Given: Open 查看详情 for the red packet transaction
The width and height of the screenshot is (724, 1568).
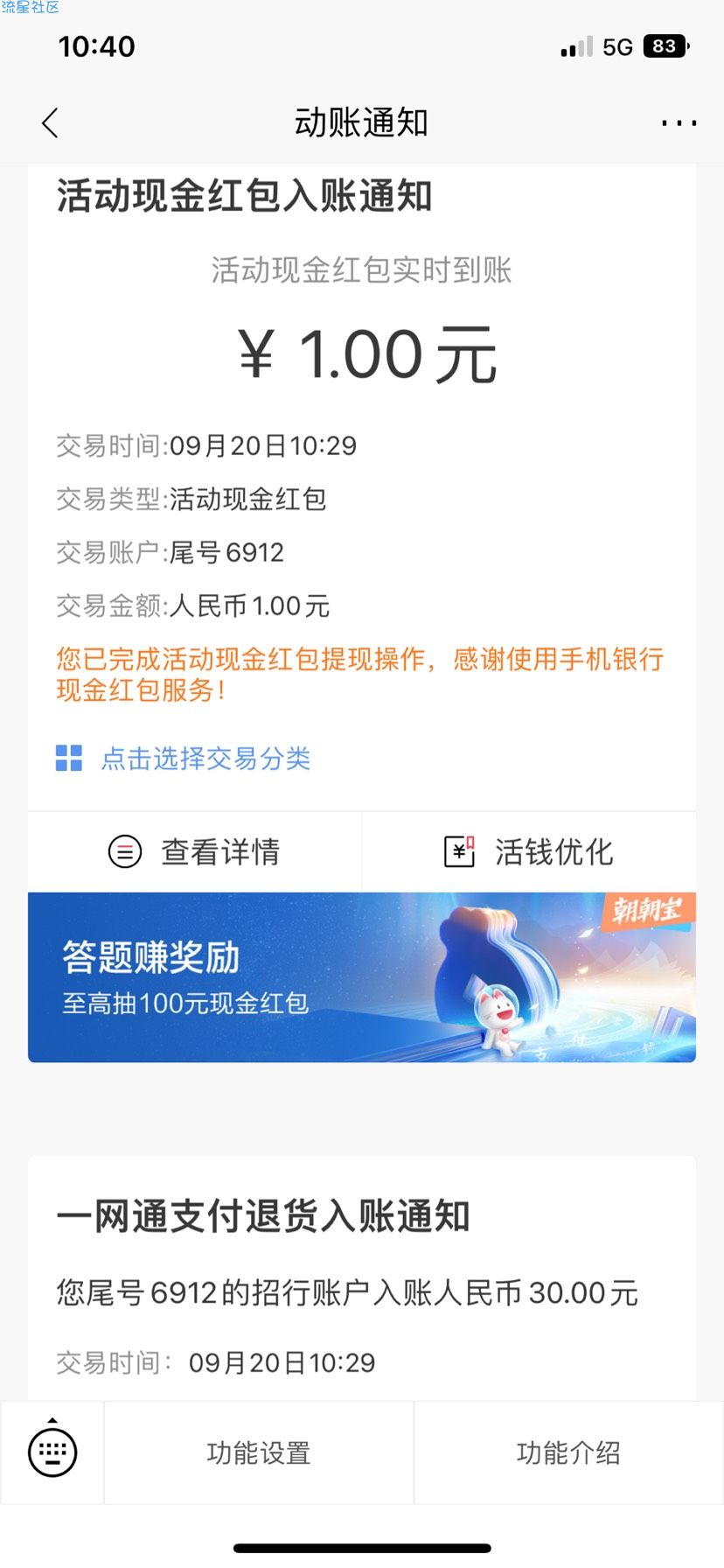Looking at the screenshot, I should click(x=194, y=851).
